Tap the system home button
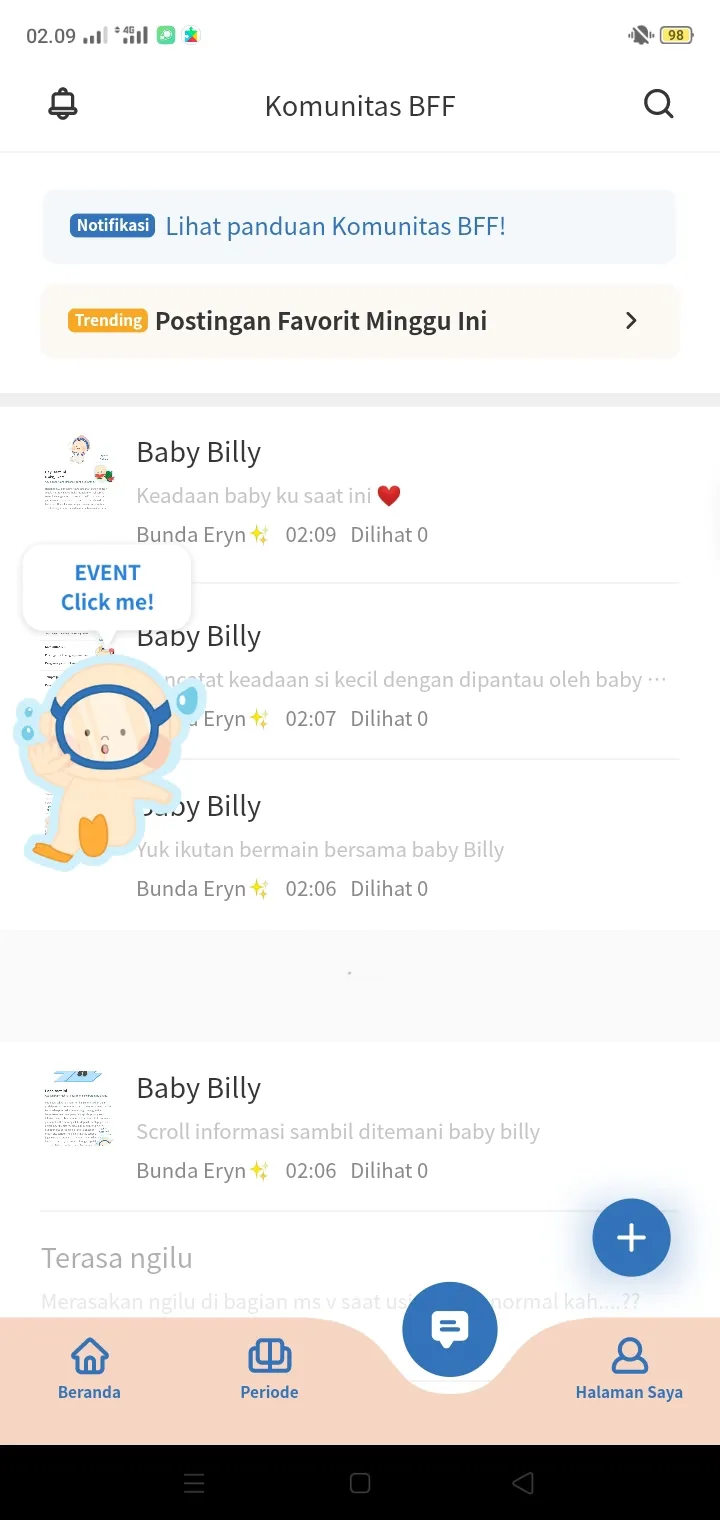Image resolution: width=720 pixels, height=1520 pixels. tap(360, 1483)
